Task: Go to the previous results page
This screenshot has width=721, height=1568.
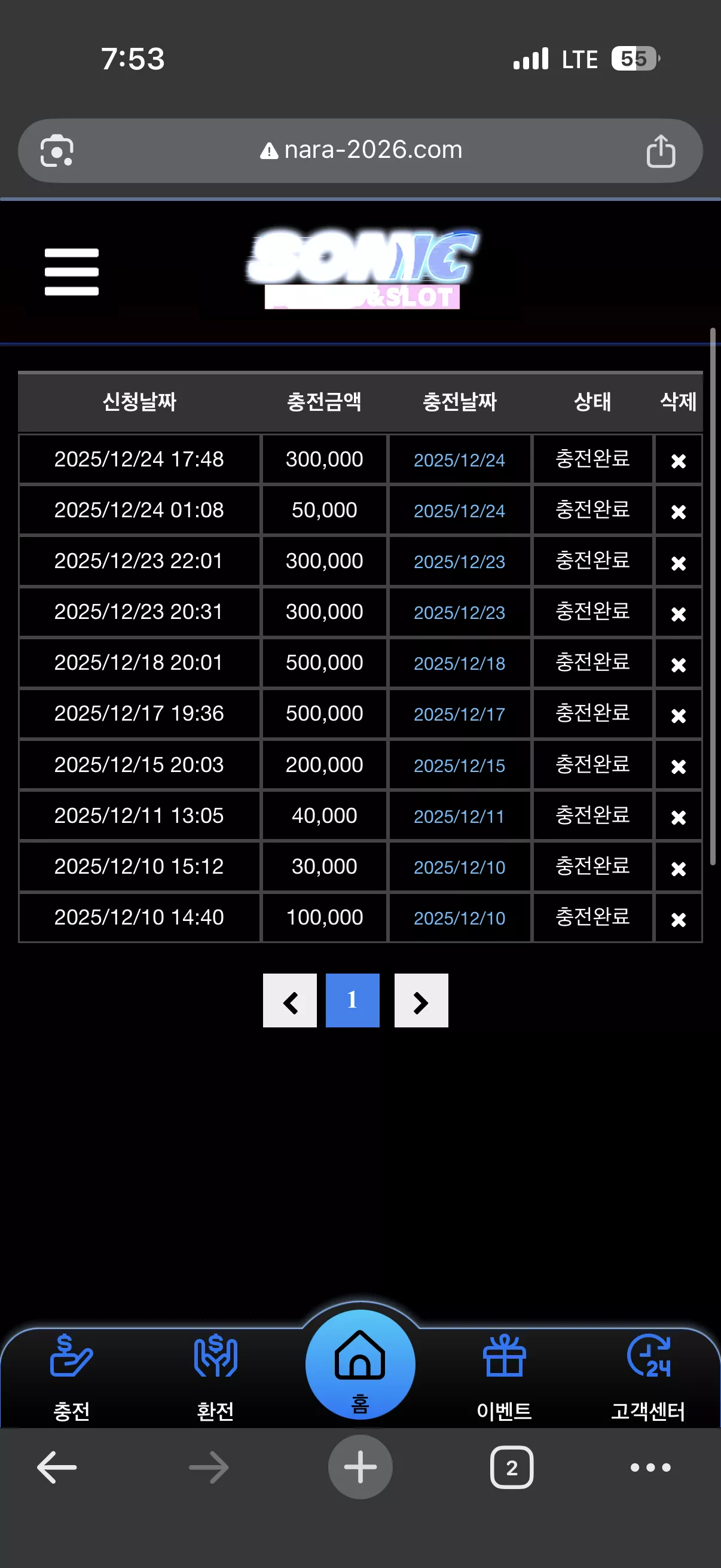Action: coord(289,1000)
